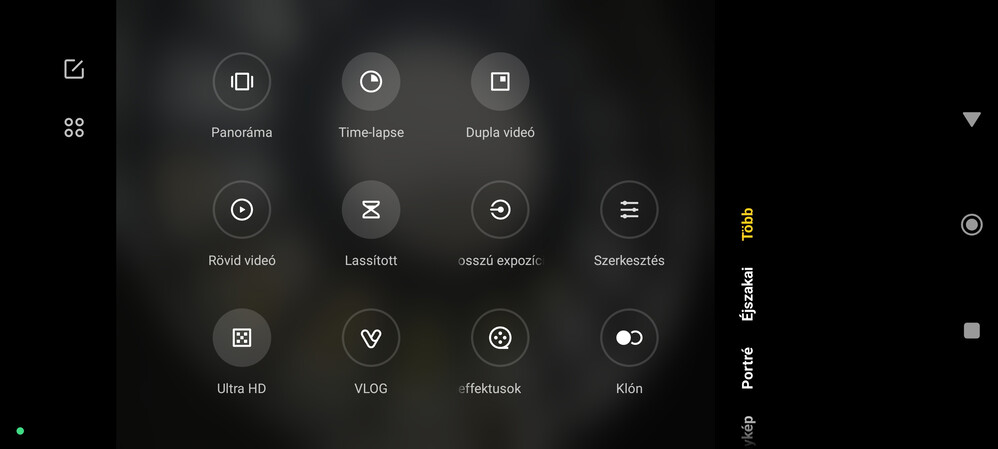Image resolution: width=998 pixels, height=449 pixels.
Task: Open Hosszú expozíció mode
Action: [x=500, y=210]
